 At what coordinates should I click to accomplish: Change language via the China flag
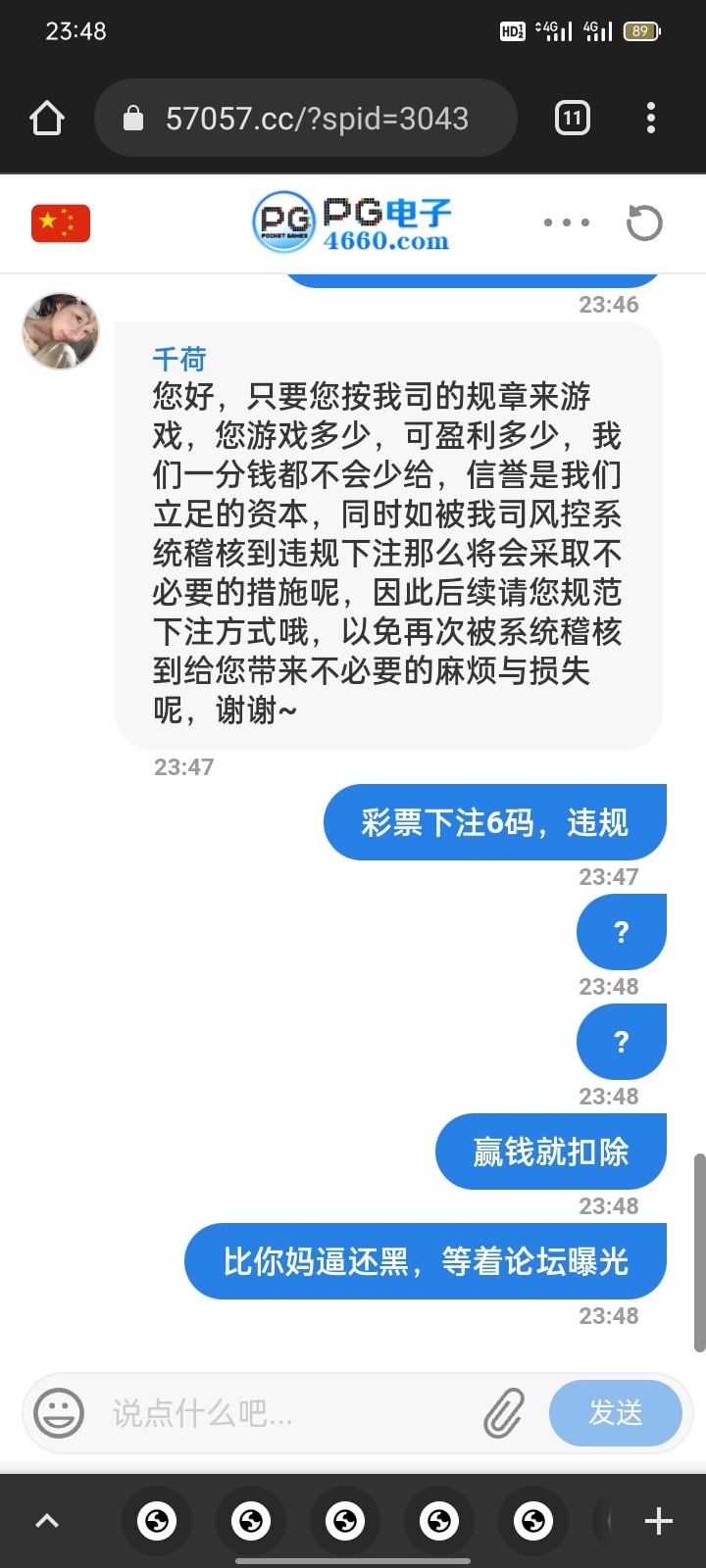coord(61,222)
